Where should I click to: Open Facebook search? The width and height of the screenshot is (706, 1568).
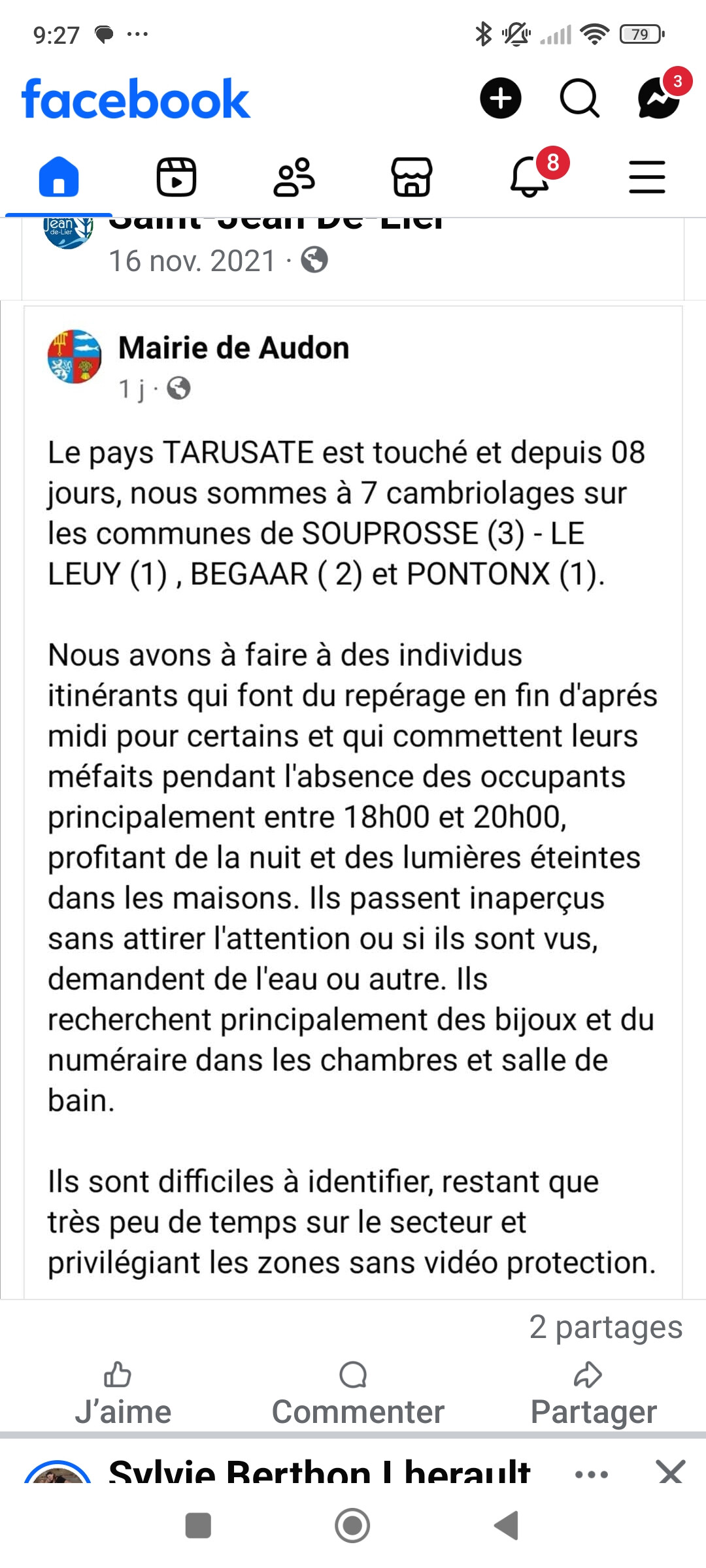[579, 99]
